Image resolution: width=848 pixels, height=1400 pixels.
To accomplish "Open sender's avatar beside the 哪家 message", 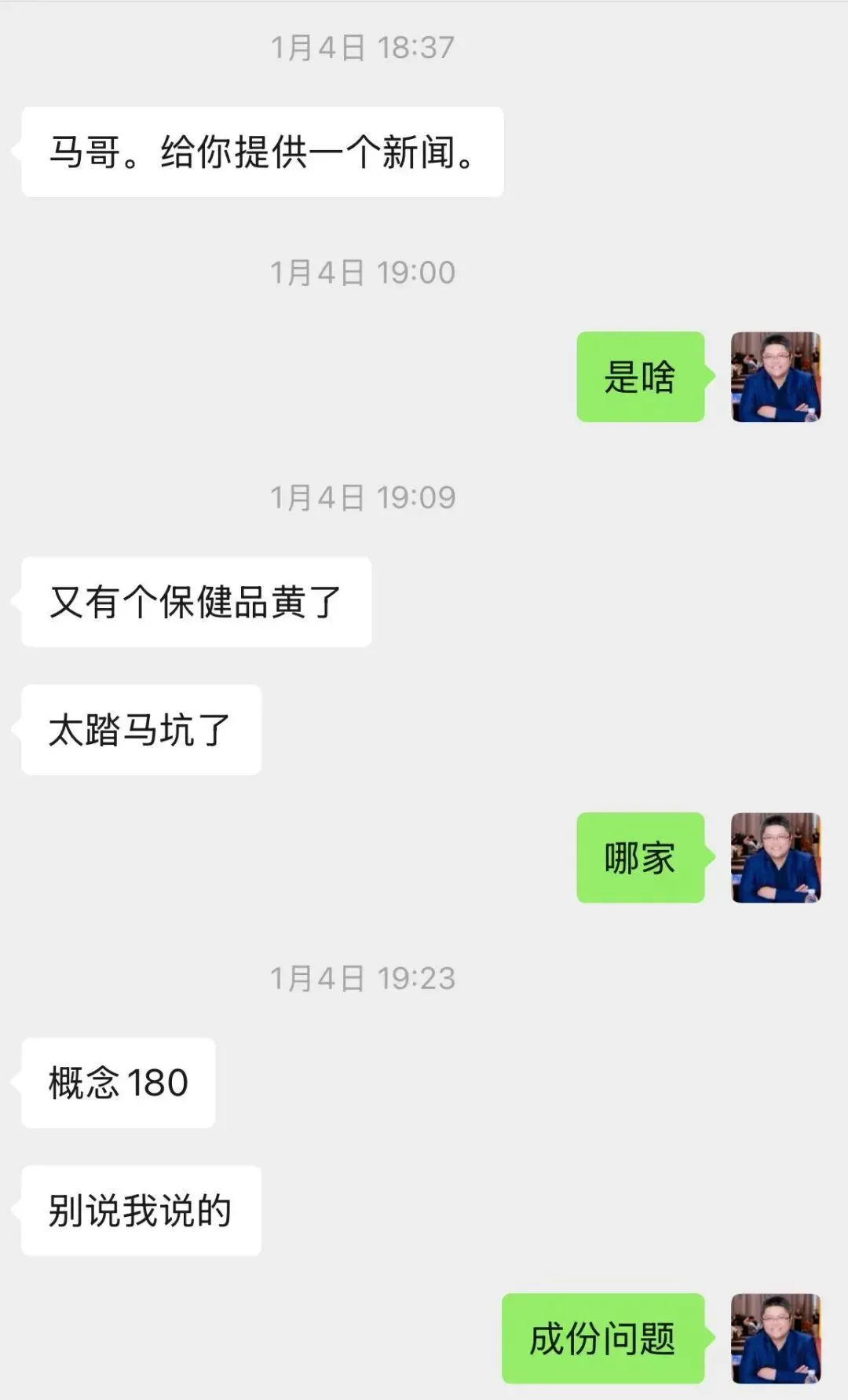I will click(776, 858).
